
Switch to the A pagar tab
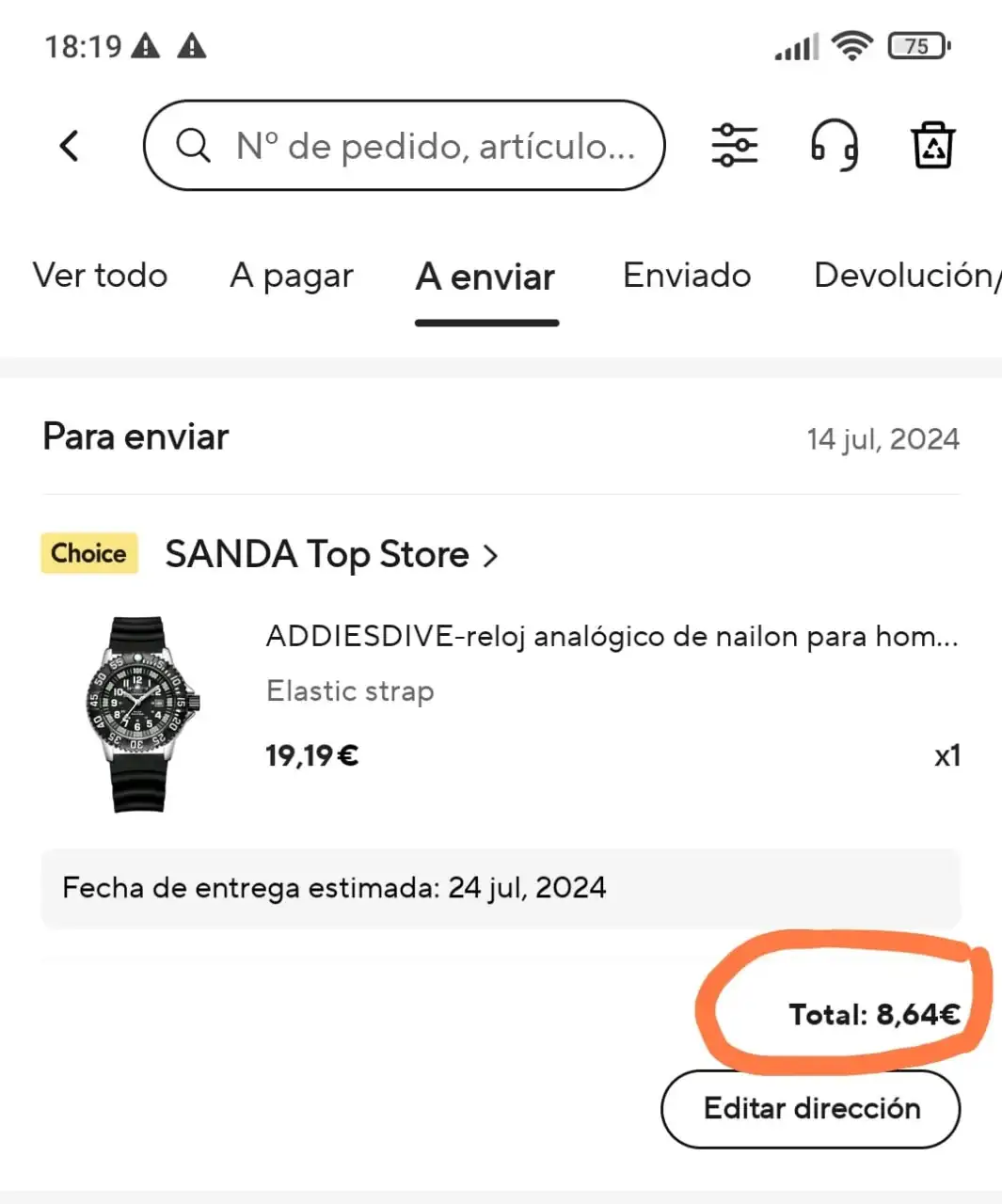click(292, 276)
